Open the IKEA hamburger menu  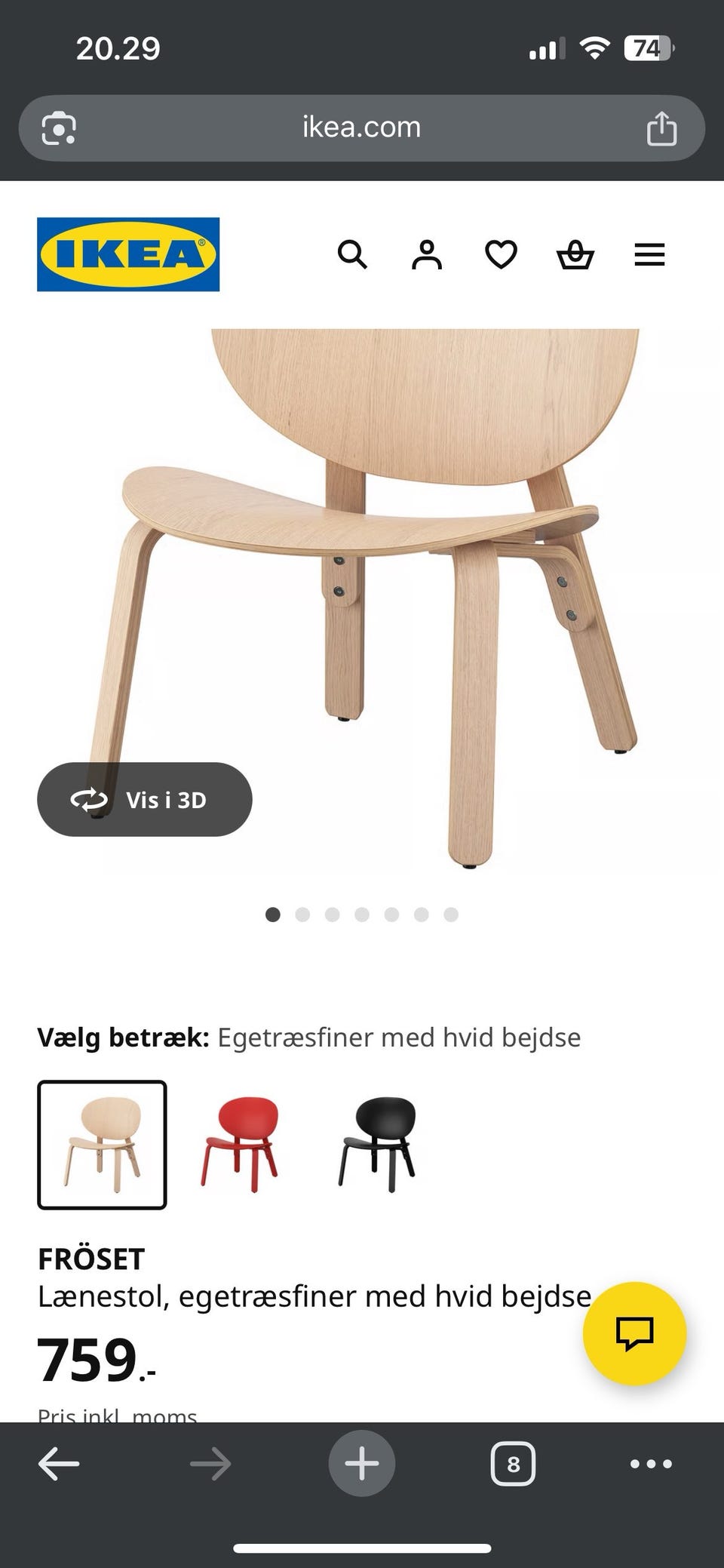649,255
